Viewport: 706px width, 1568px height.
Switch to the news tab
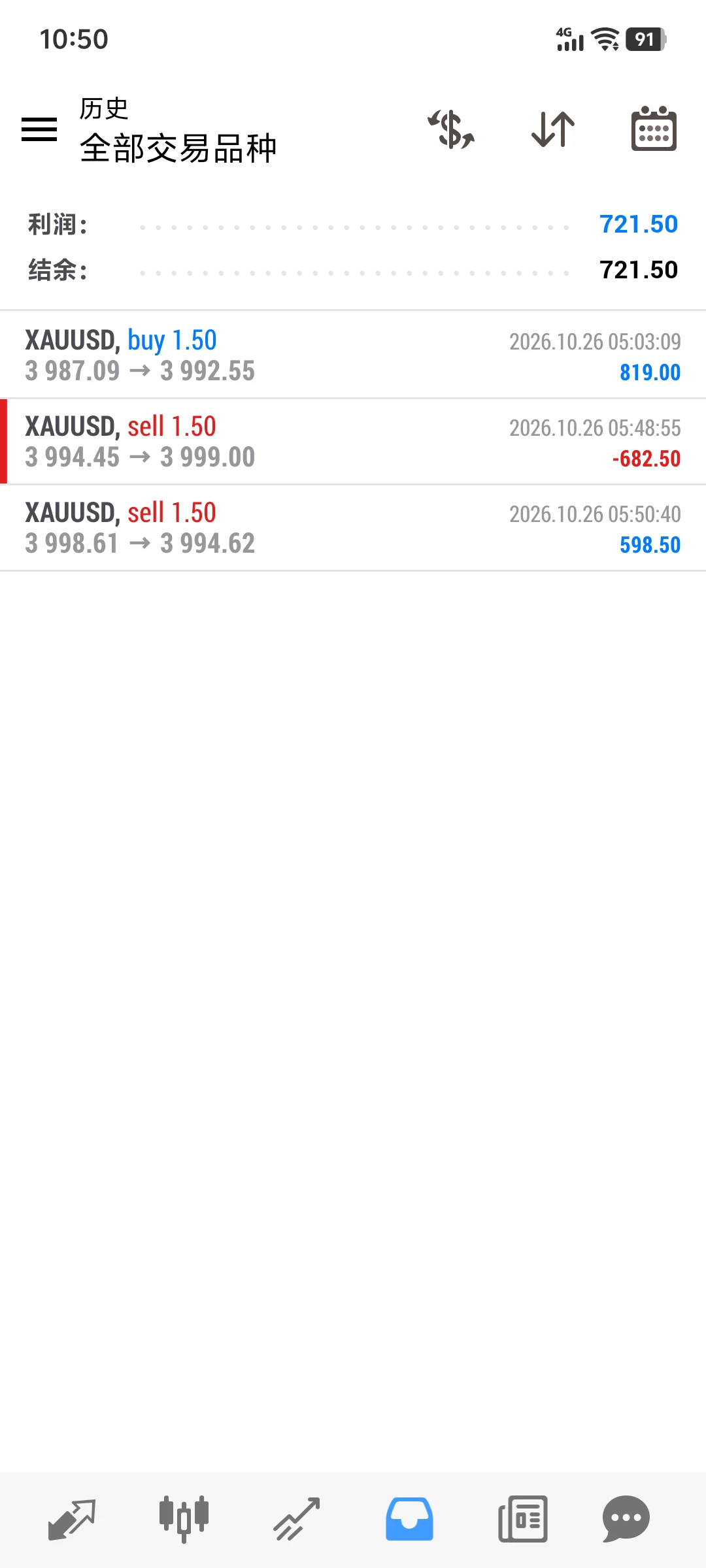coord(522,1519)
